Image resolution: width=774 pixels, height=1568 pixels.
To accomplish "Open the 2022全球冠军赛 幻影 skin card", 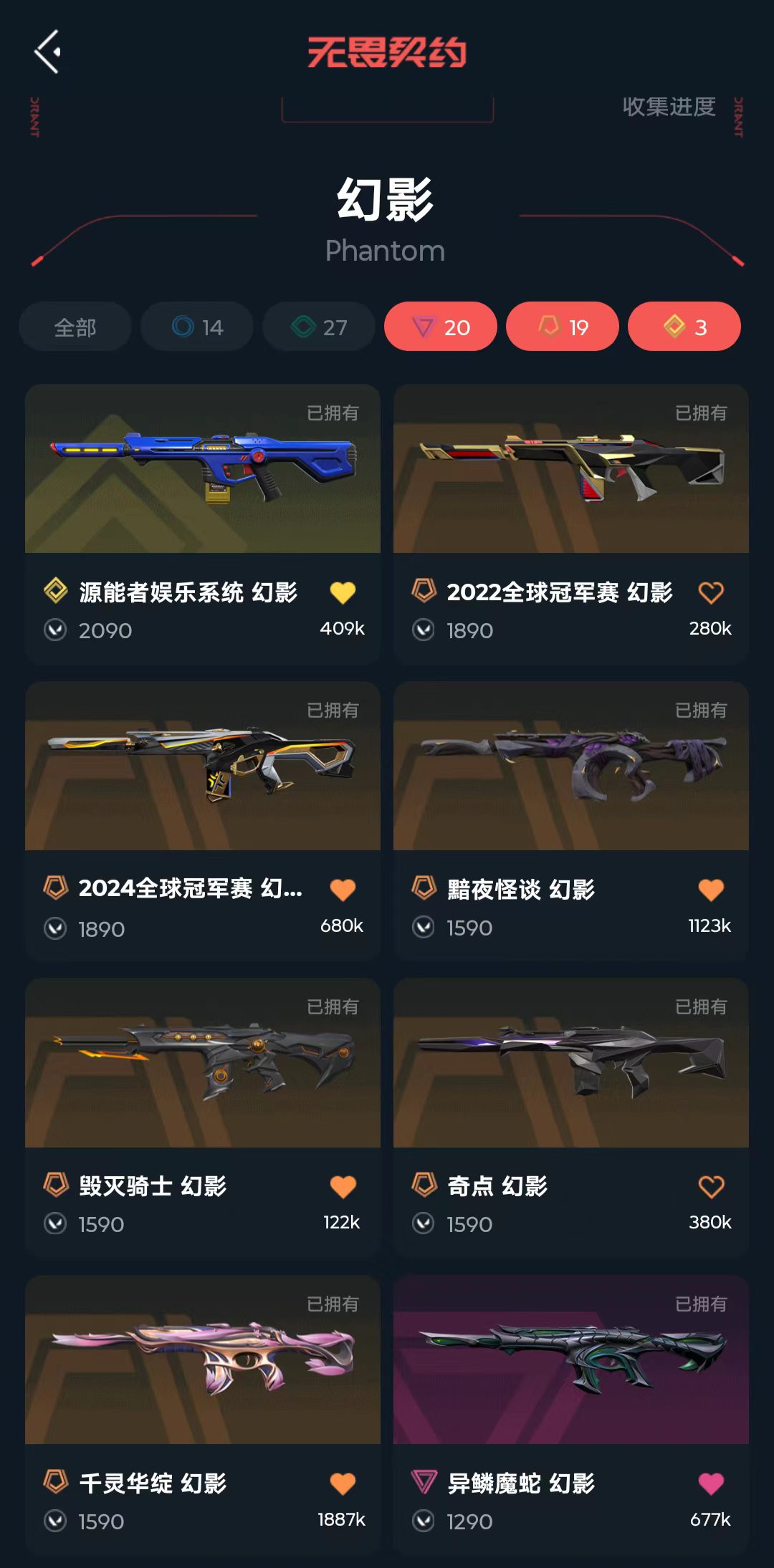I will (x=570, y=469).
